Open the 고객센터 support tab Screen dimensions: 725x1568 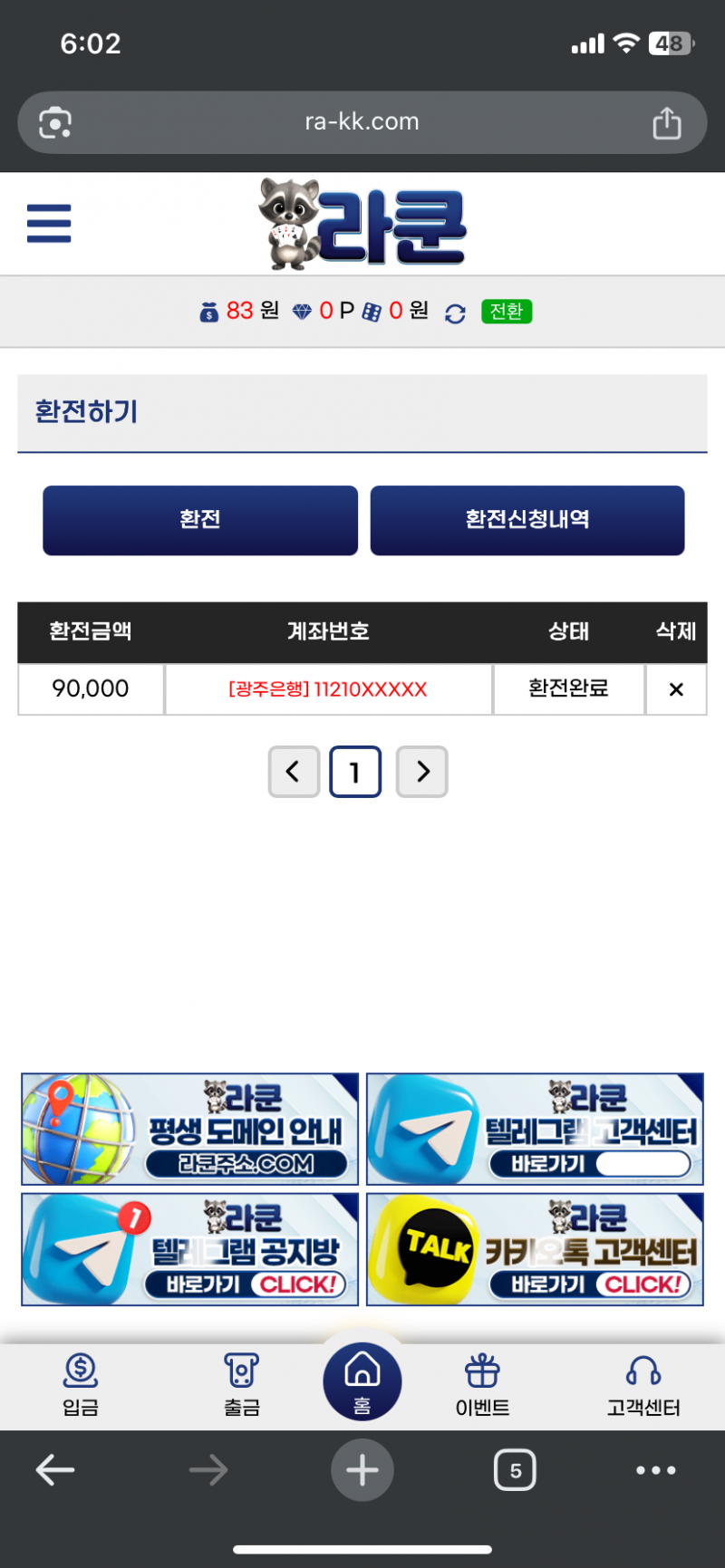pos(643,1384)
